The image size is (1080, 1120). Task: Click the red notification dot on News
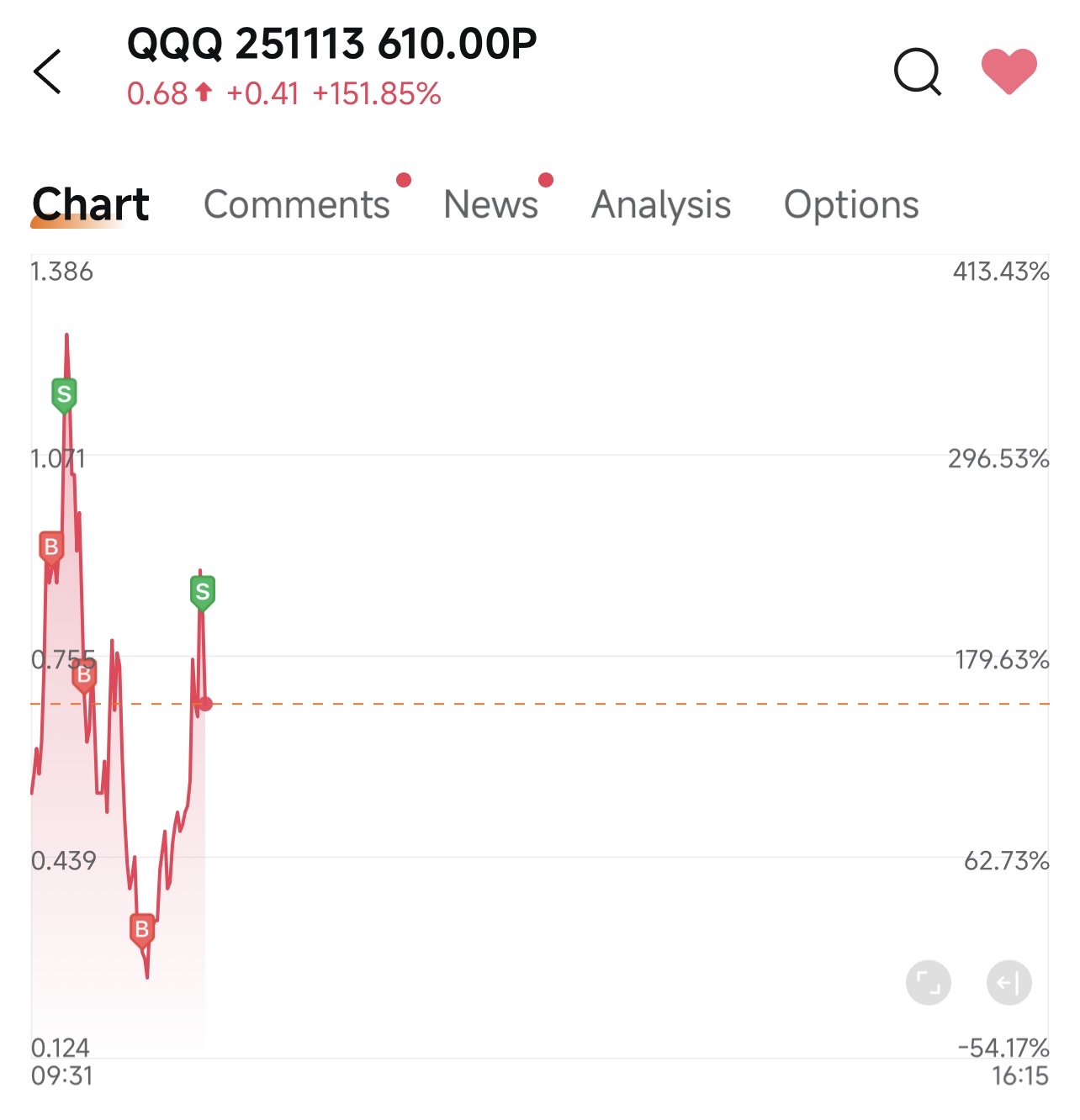(x=546, y=178)
